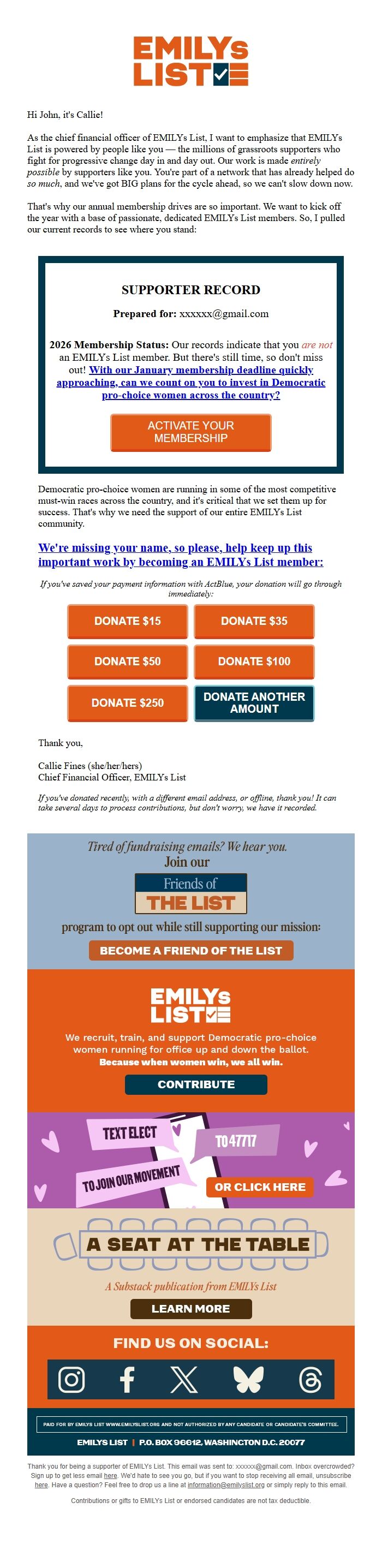Open the Threads profile icon

[x=310, y=1379]
